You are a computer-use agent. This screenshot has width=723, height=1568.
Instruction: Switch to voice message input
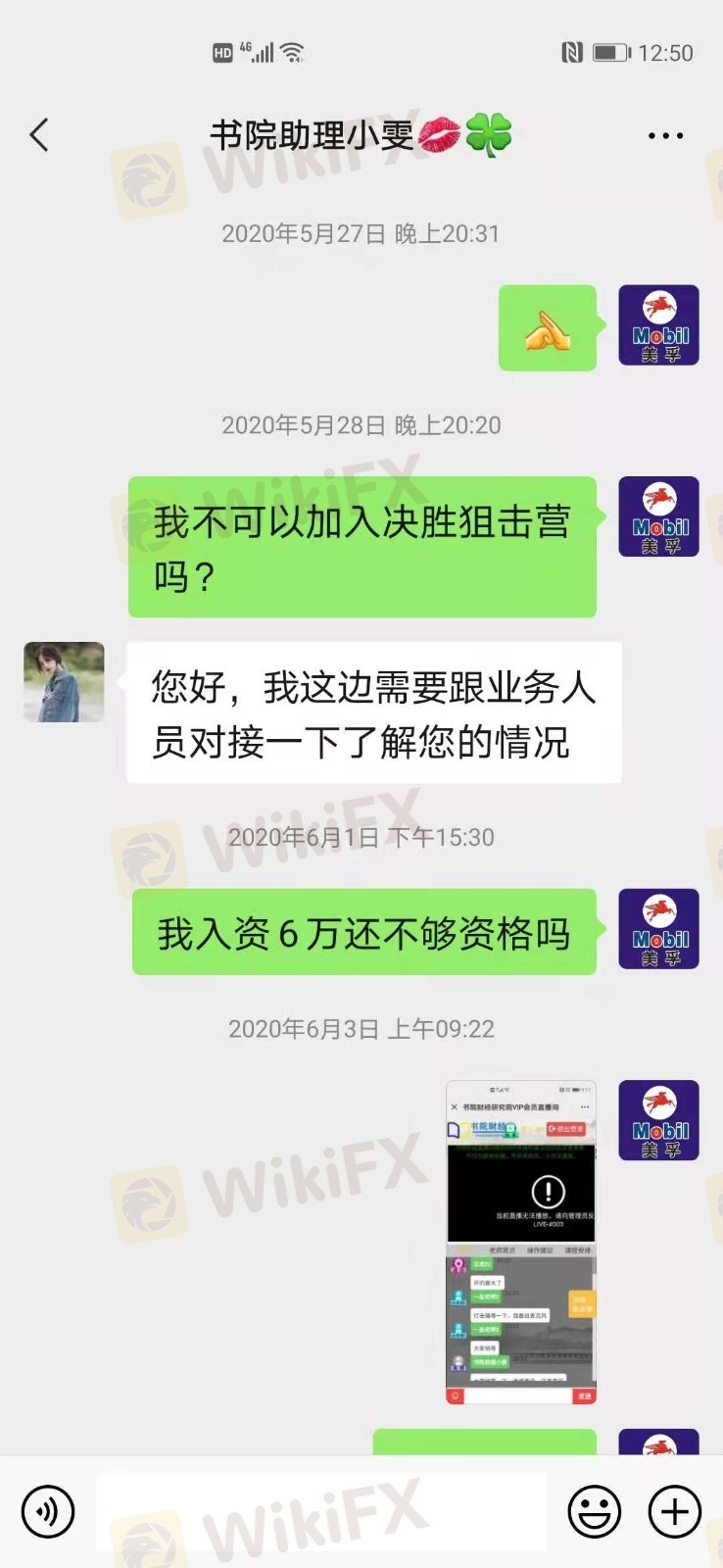point(47,1511)
